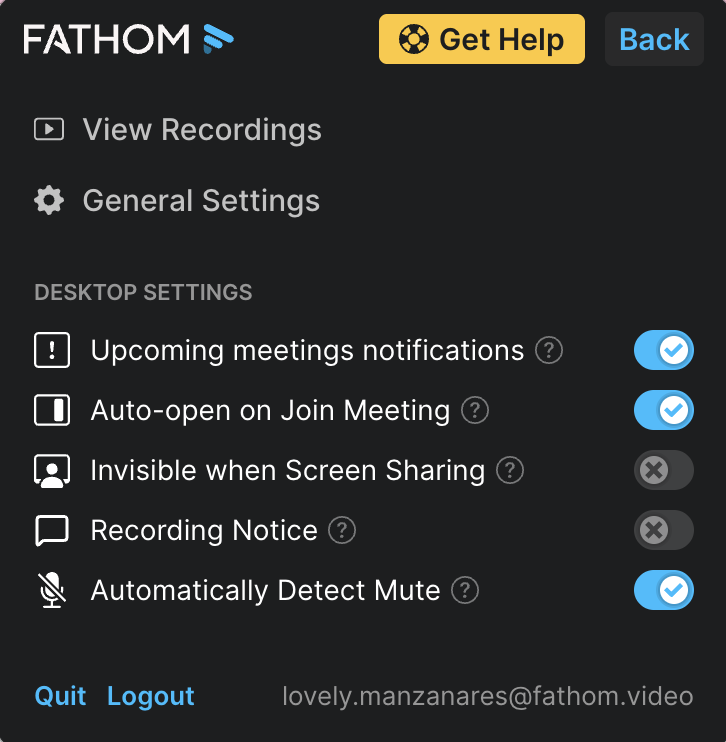The image size is (726, 742).
Task: Toggle Automatically Detect Mute off
Action: (663, 590)
